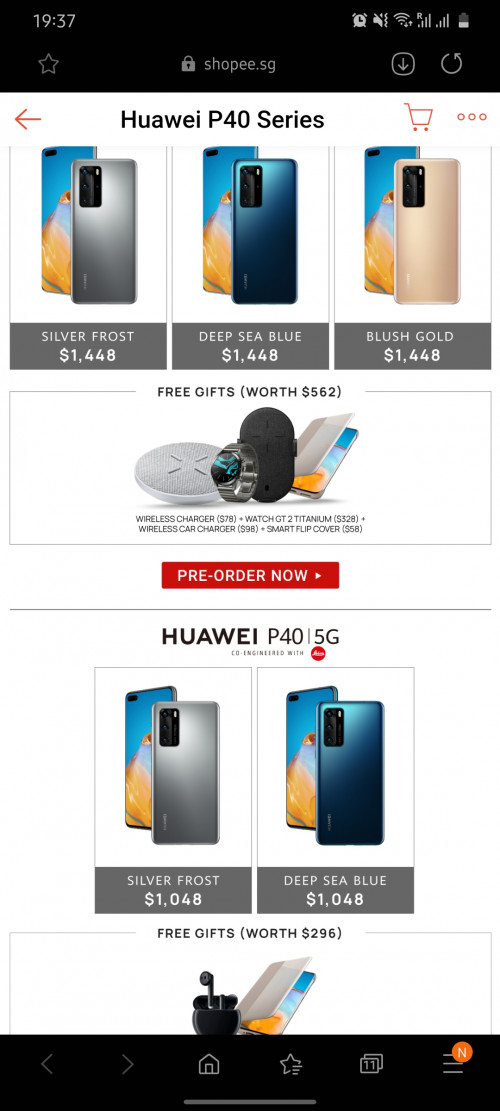Go back from Huawei P40 Series page
This screenshot has height=1111, width=500.
click(x=28, y=119)
